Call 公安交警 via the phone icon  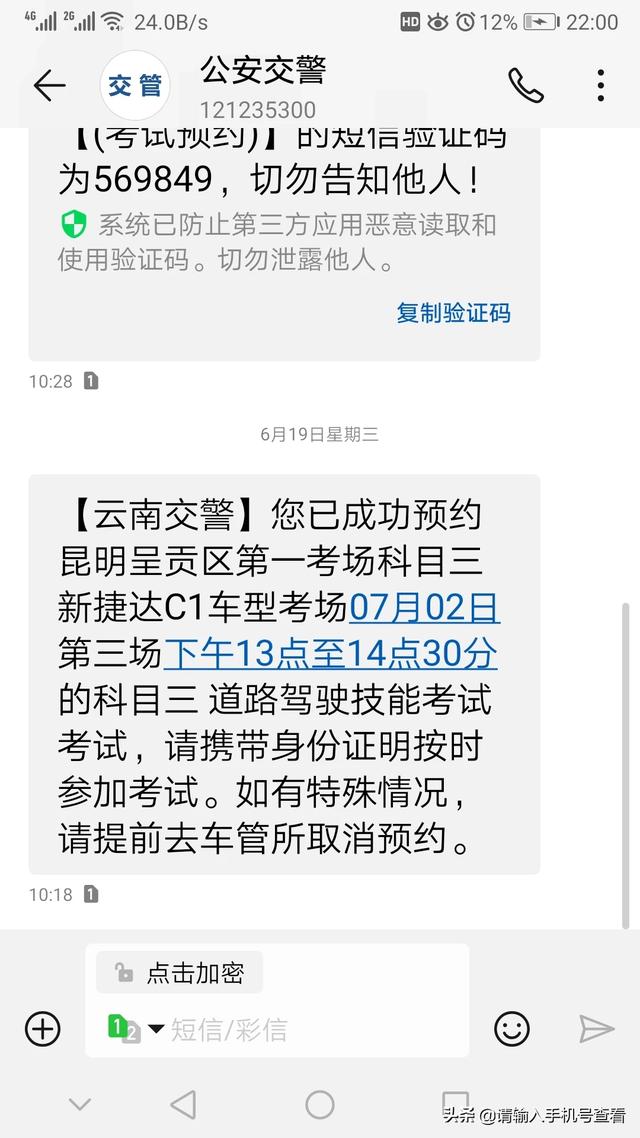click(x=525, y=86)
